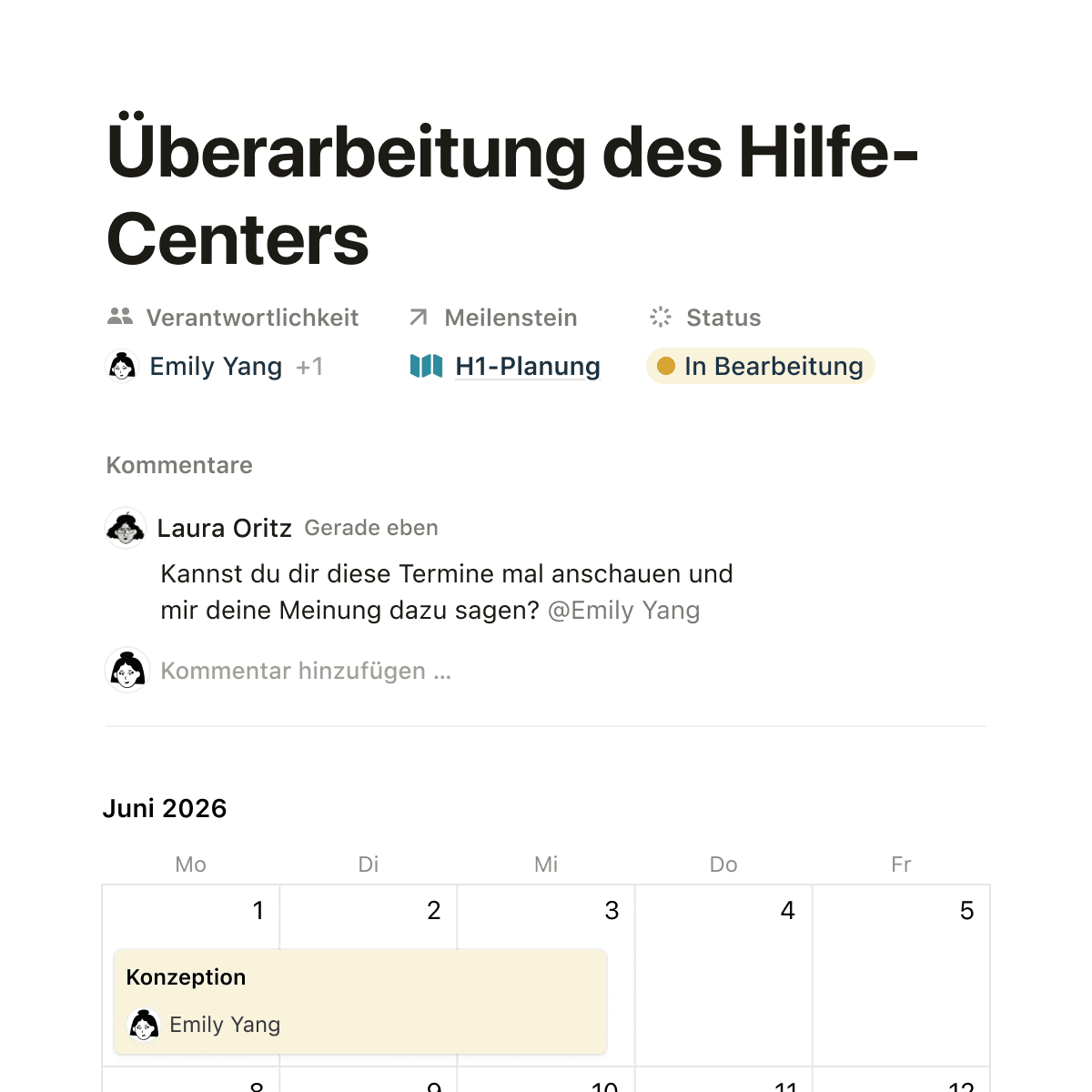The image size is (1092, 1092).
Task: Open the H1-Planung milestone link
Action: [526, 367]
